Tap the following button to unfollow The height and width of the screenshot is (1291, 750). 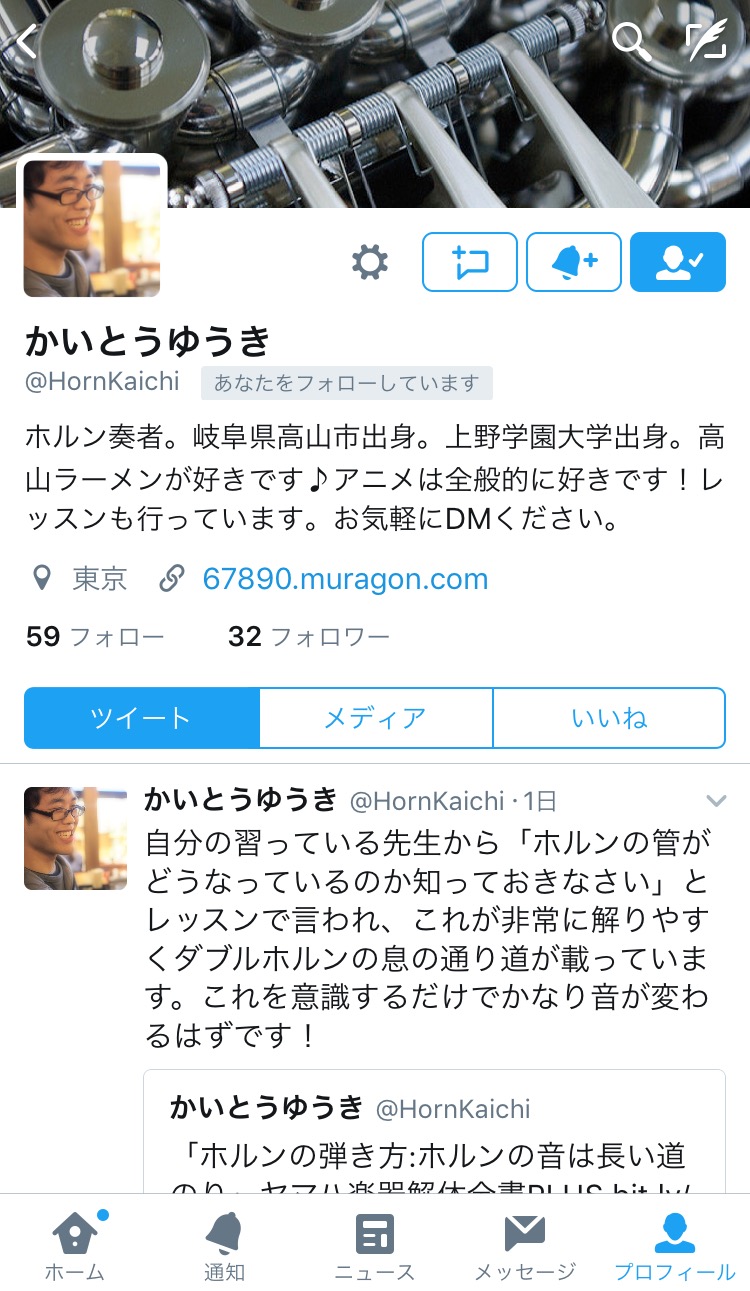[x=677, y=262]
